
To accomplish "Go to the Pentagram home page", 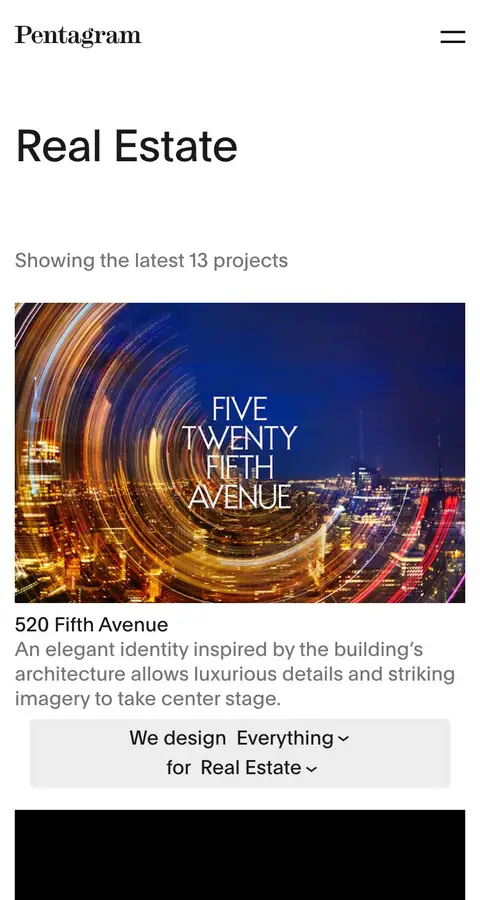I will (x=78, y=36).
